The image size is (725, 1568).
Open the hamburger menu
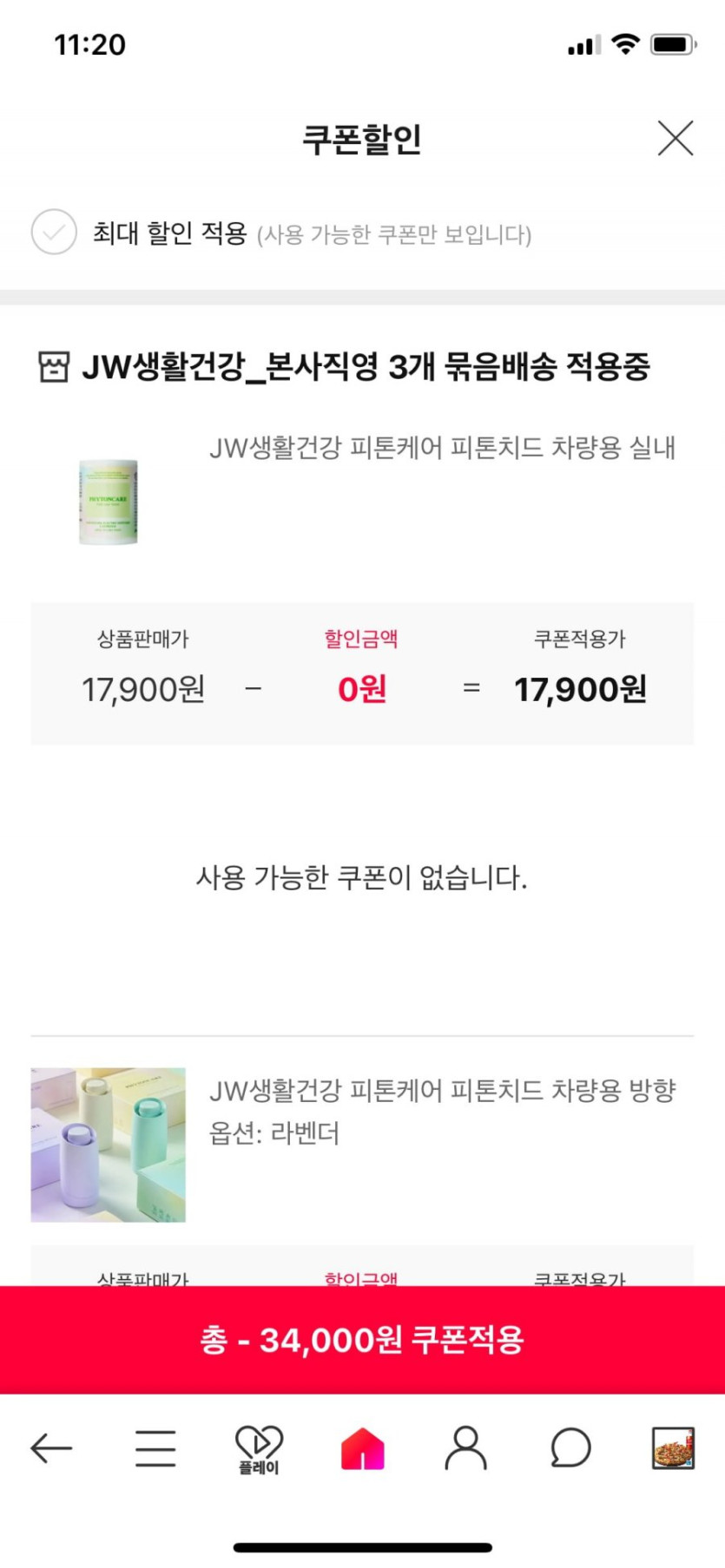155,1448
